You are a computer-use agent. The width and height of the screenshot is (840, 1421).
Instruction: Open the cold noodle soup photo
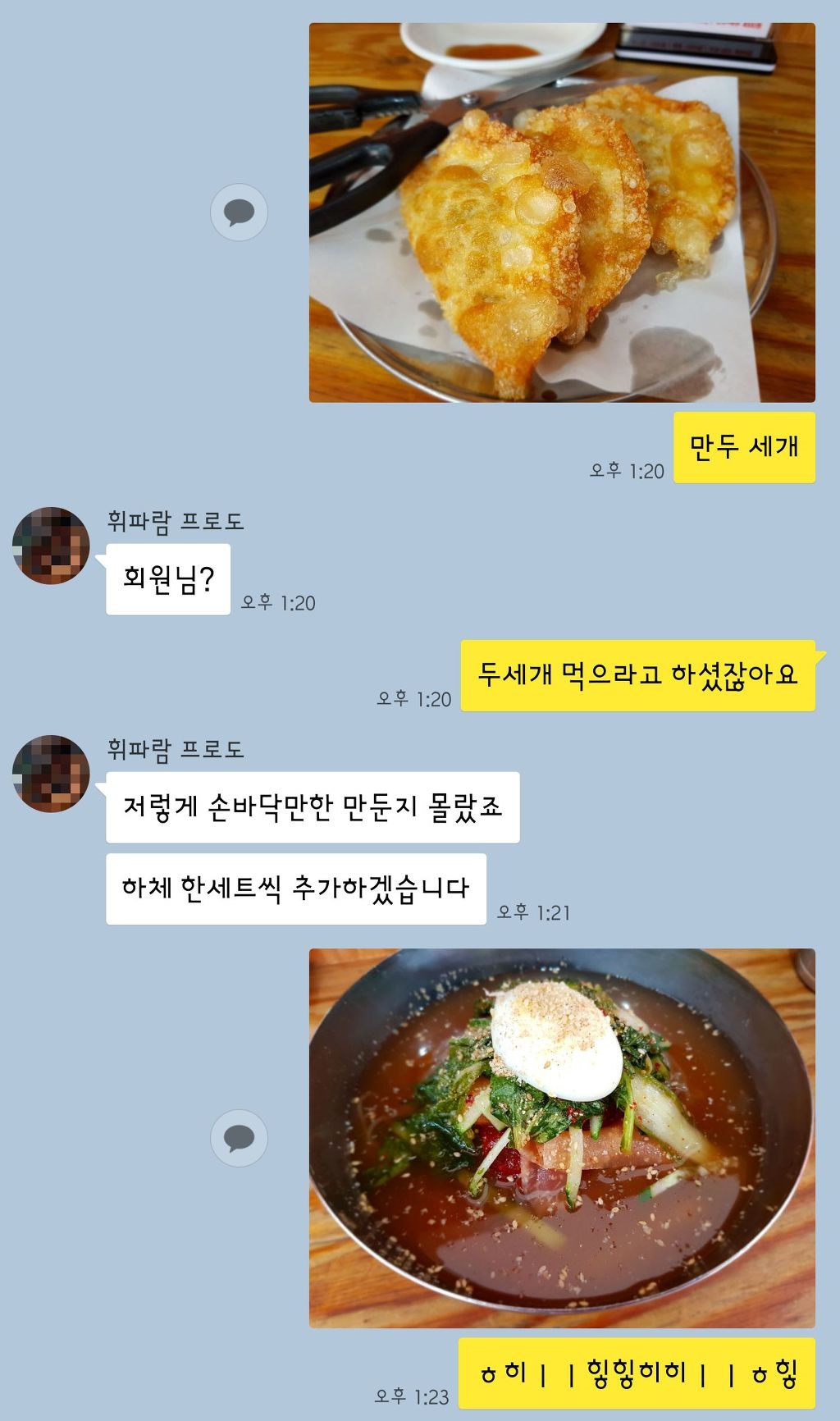pos(562,1138)
